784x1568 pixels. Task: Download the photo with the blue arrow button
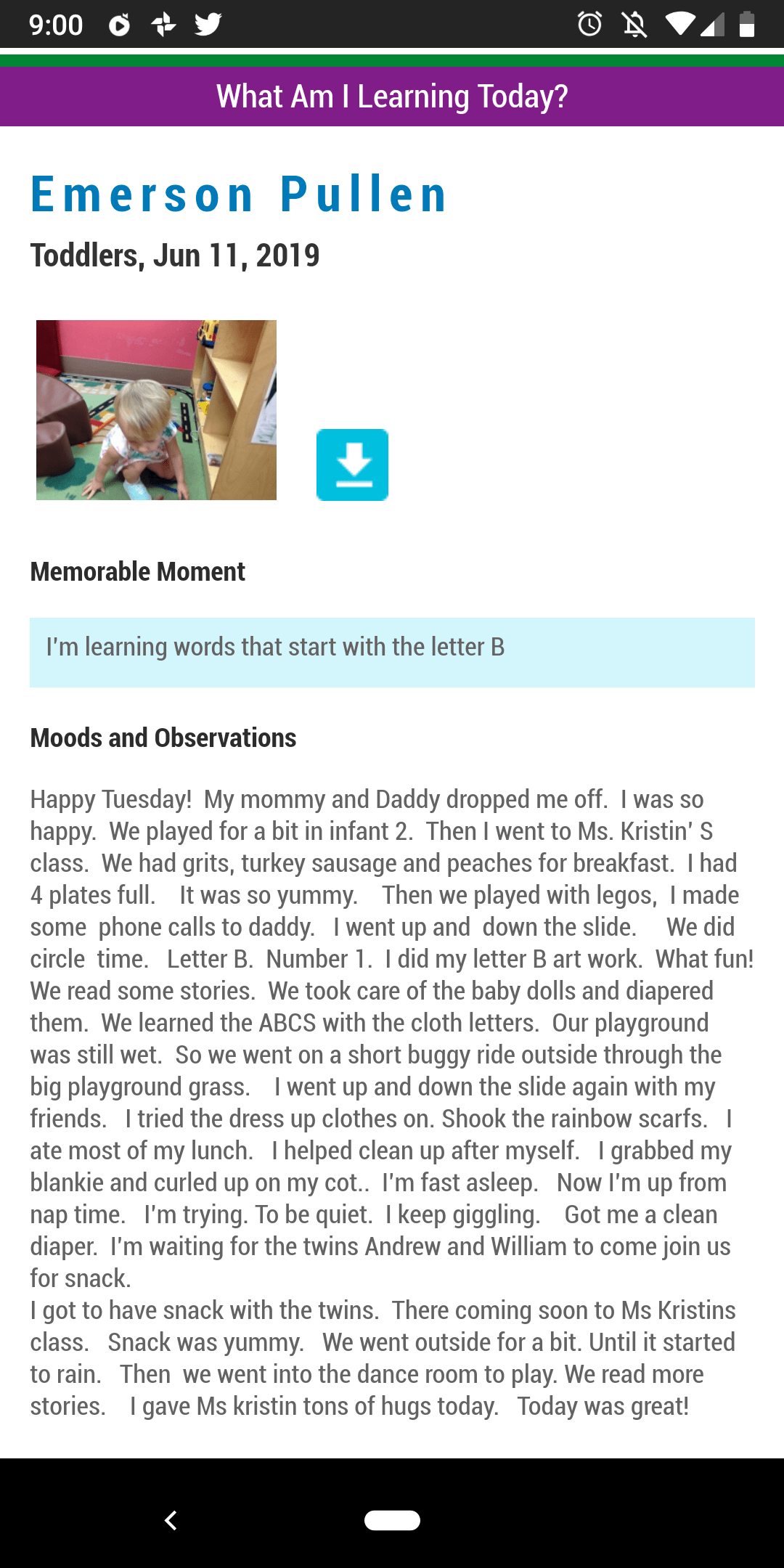352,465
